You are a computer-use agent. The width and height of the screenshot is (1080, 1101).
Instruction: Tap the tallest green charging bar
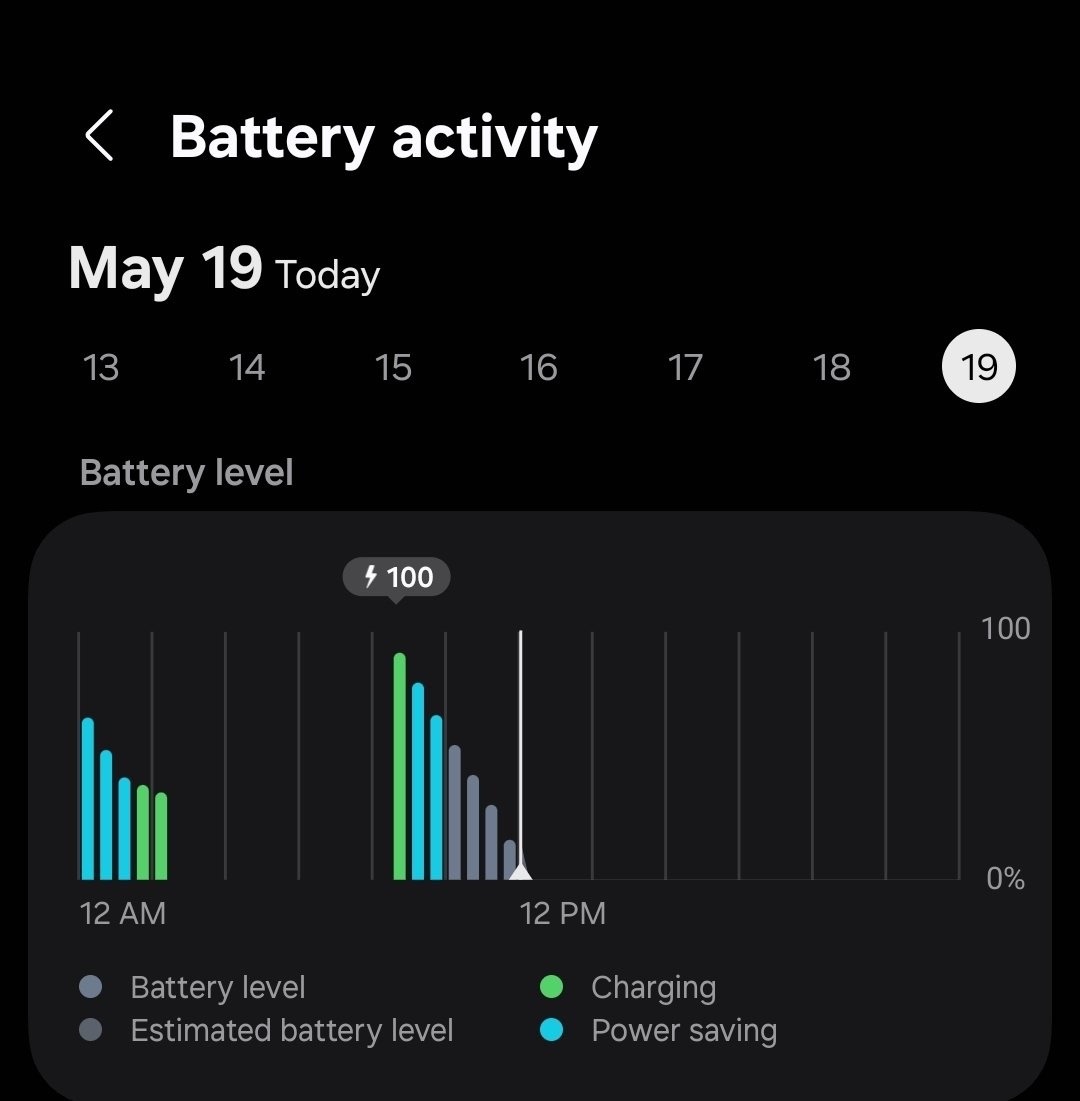click(x=400, y=765)
